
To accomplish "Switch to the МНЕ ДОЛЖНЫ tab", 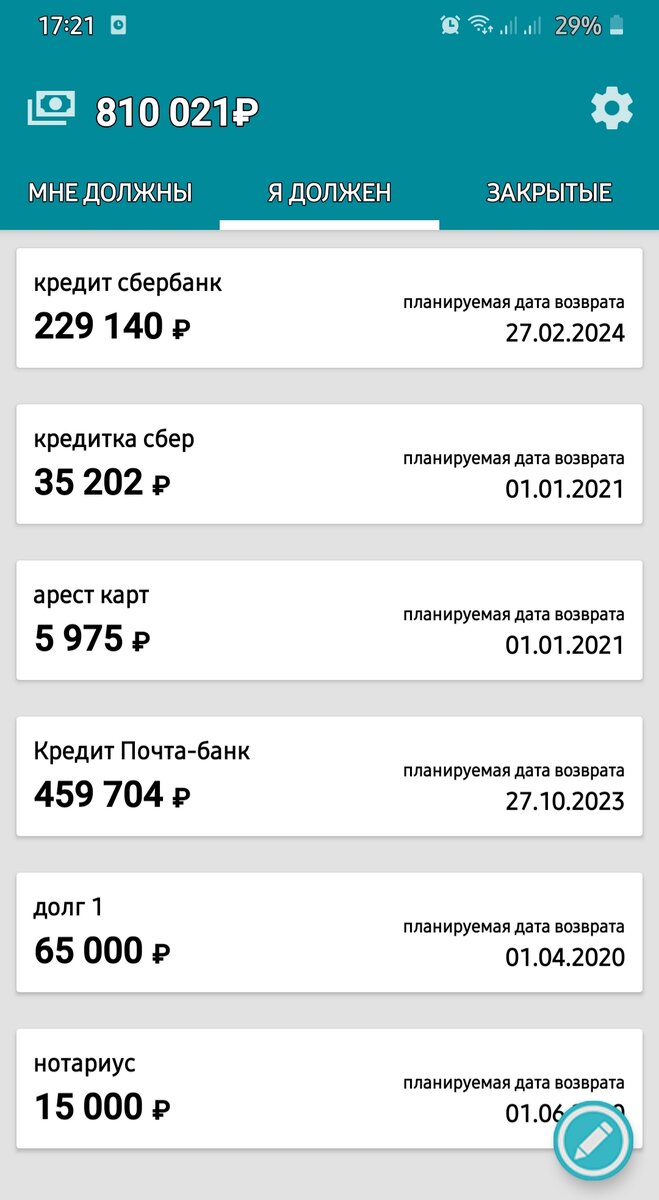I will [x=110, y=193].
